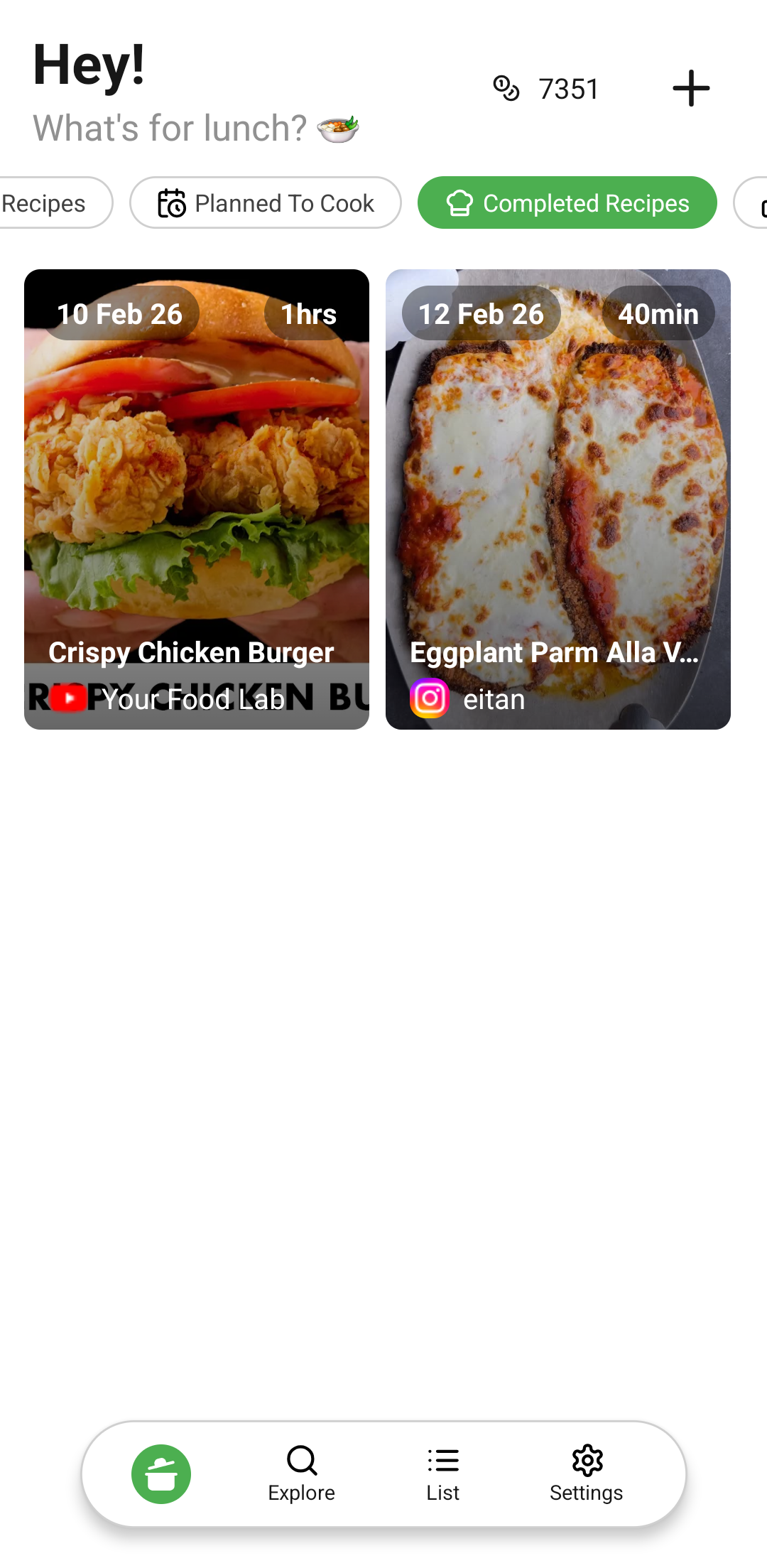Open Eggplant Parm Alla V... recipe card
This screenshot has height=1568, width=767.
coord(557,499)
